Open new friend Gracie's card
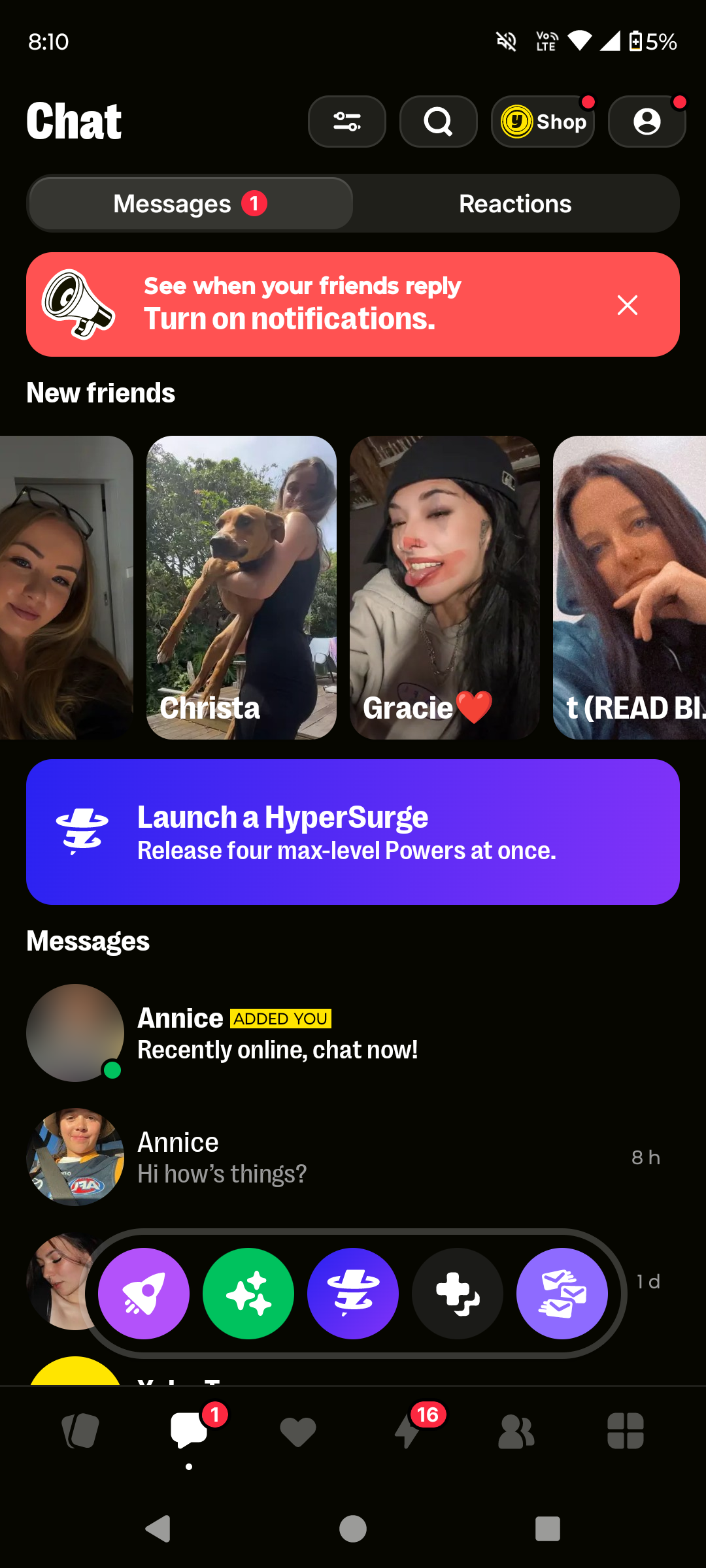Screen dimensions: 706x1568 (445, 587)
